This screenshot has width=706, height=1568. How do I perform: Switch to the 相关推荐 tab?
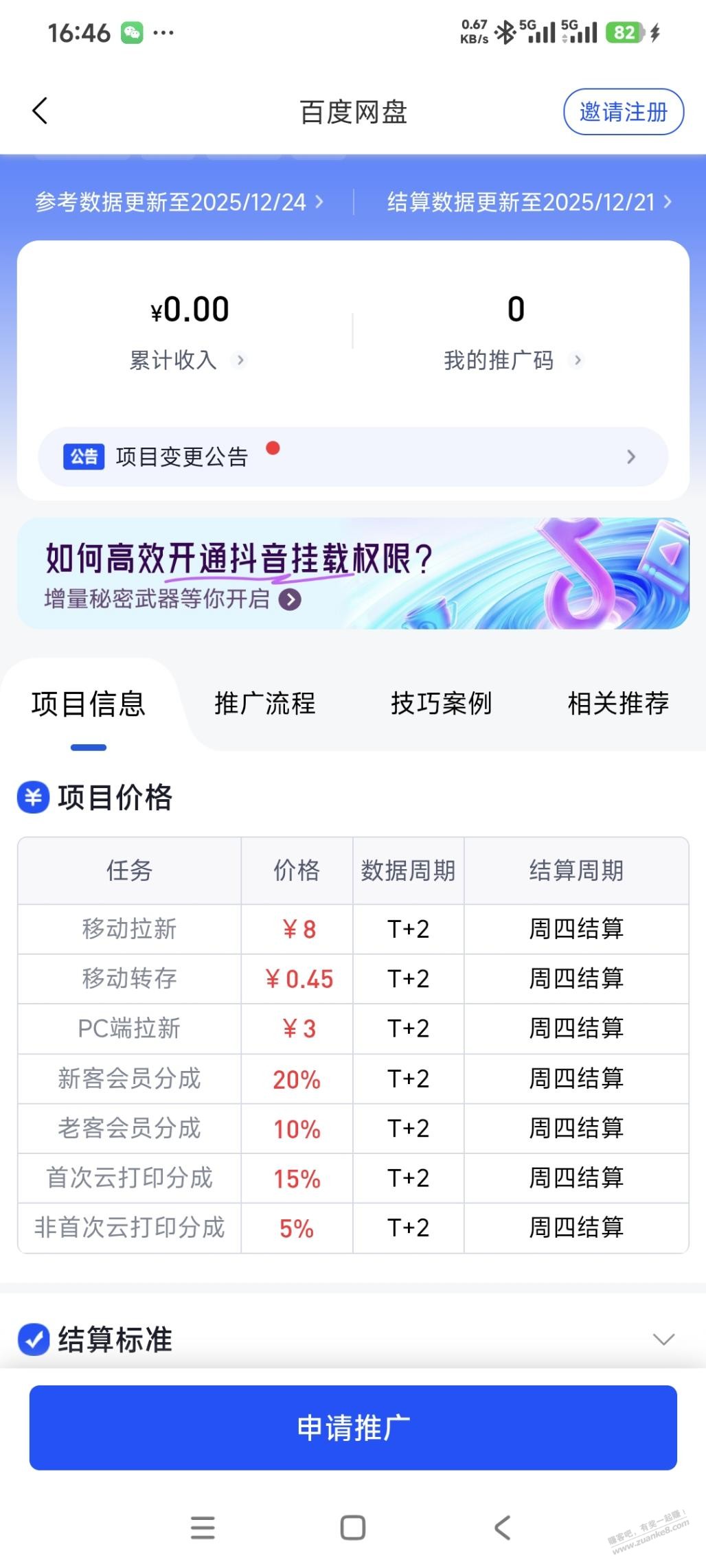(618, 704)
